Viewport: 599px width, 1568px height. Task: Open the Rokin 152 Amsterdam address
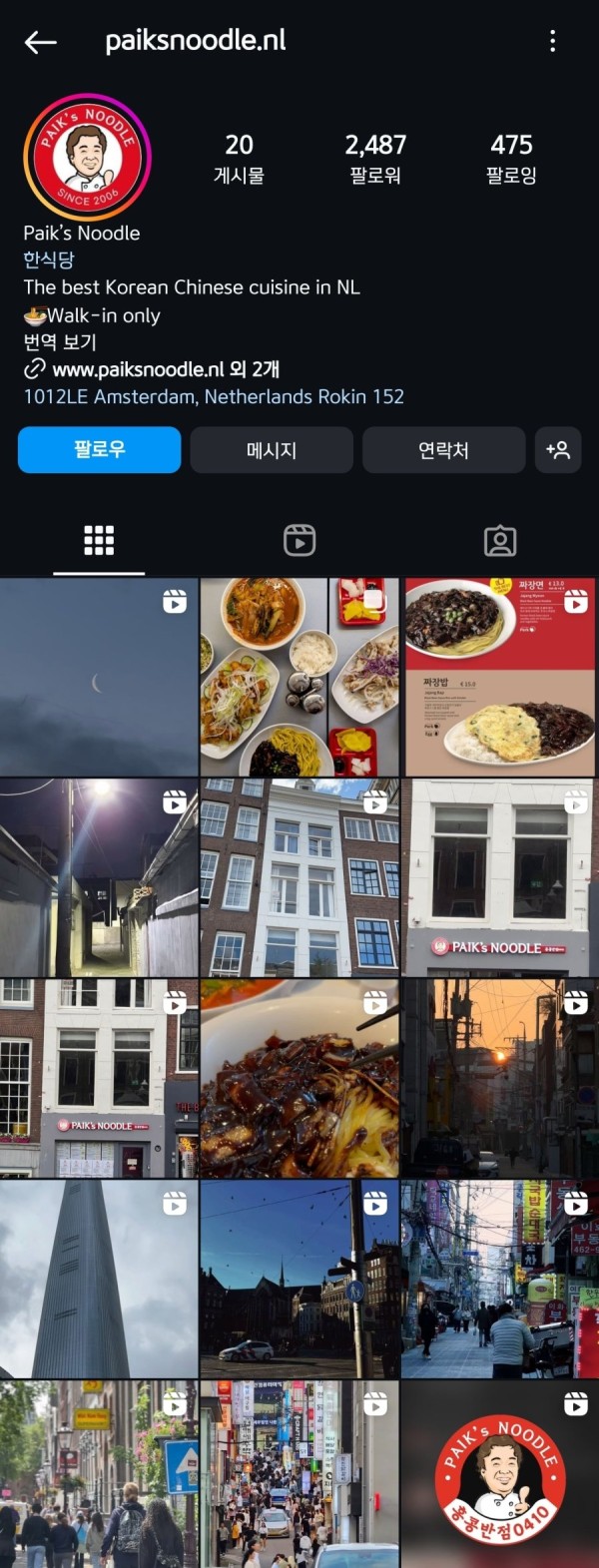[x=214, y=396]
